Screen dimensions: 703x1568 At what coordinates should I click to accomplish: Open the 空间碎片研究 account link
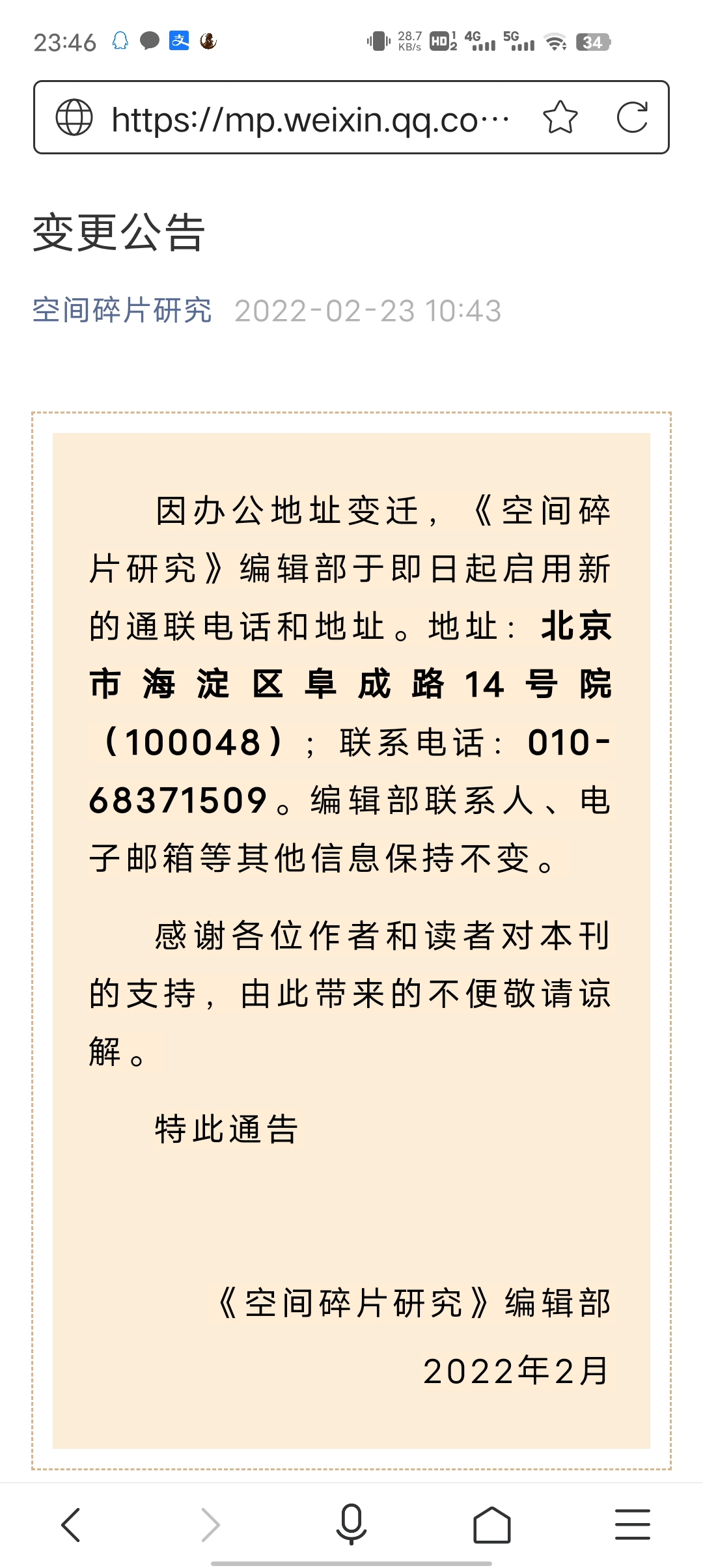coord(122,310)
